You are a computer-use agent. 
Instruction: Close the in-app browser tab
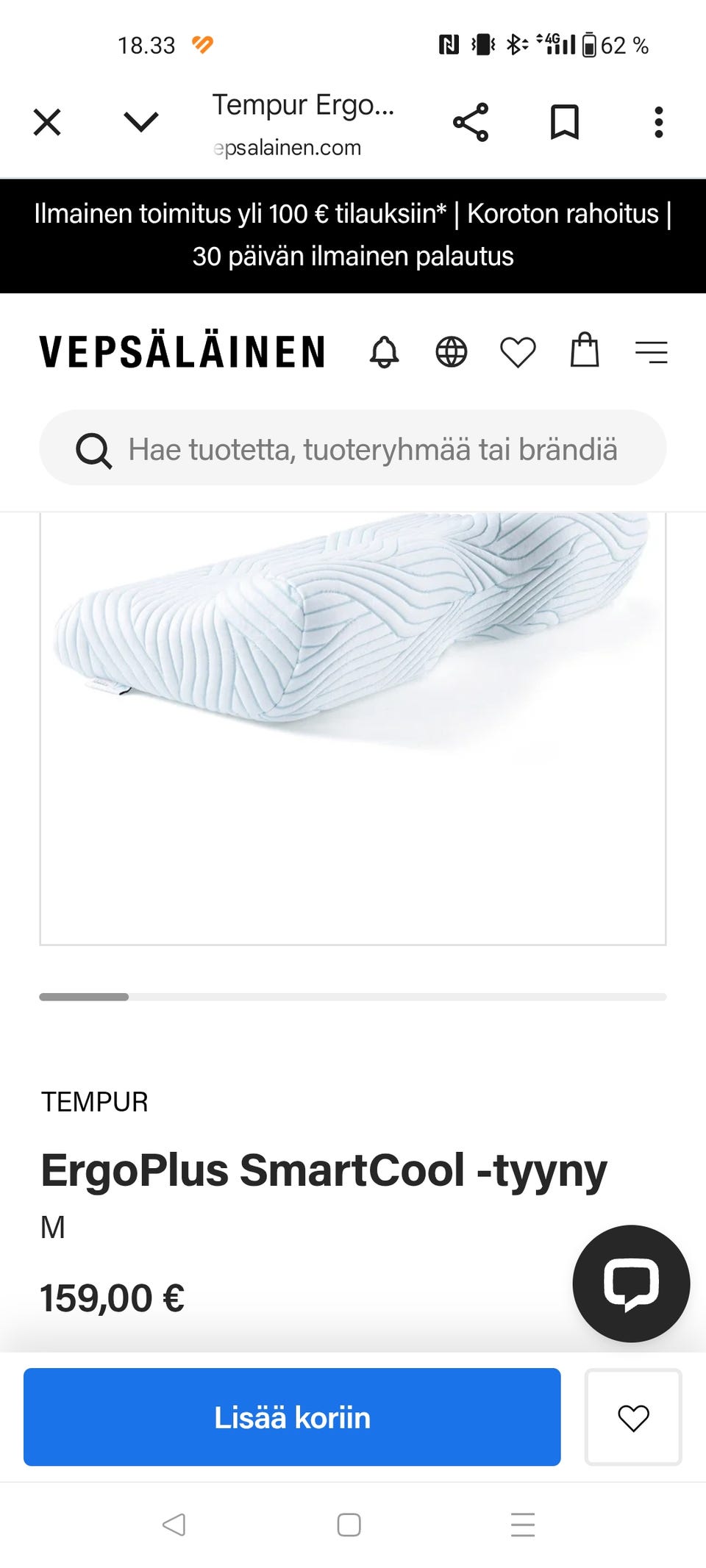point(47,122)
